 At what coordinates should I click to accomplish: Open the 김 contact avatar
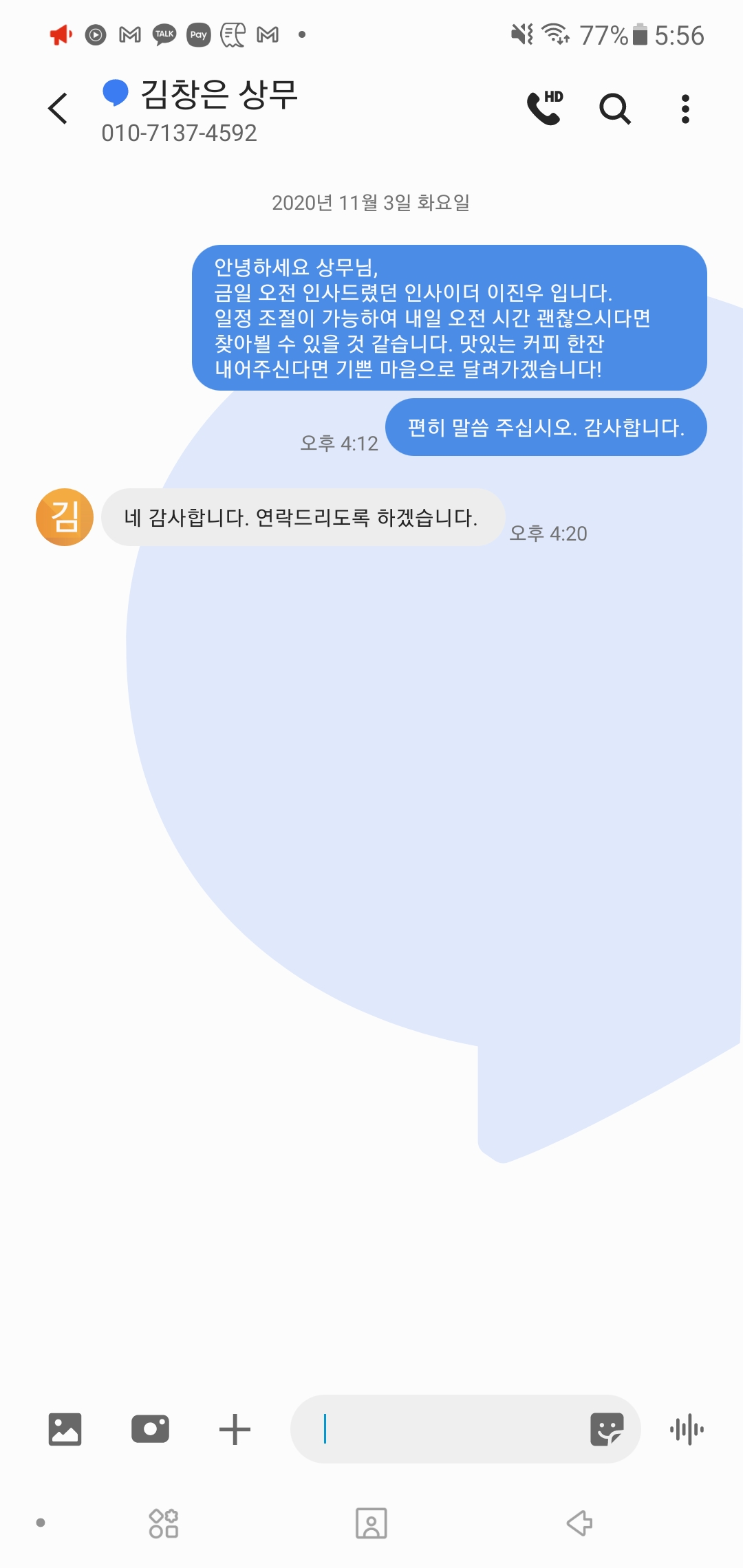point(65,517)
